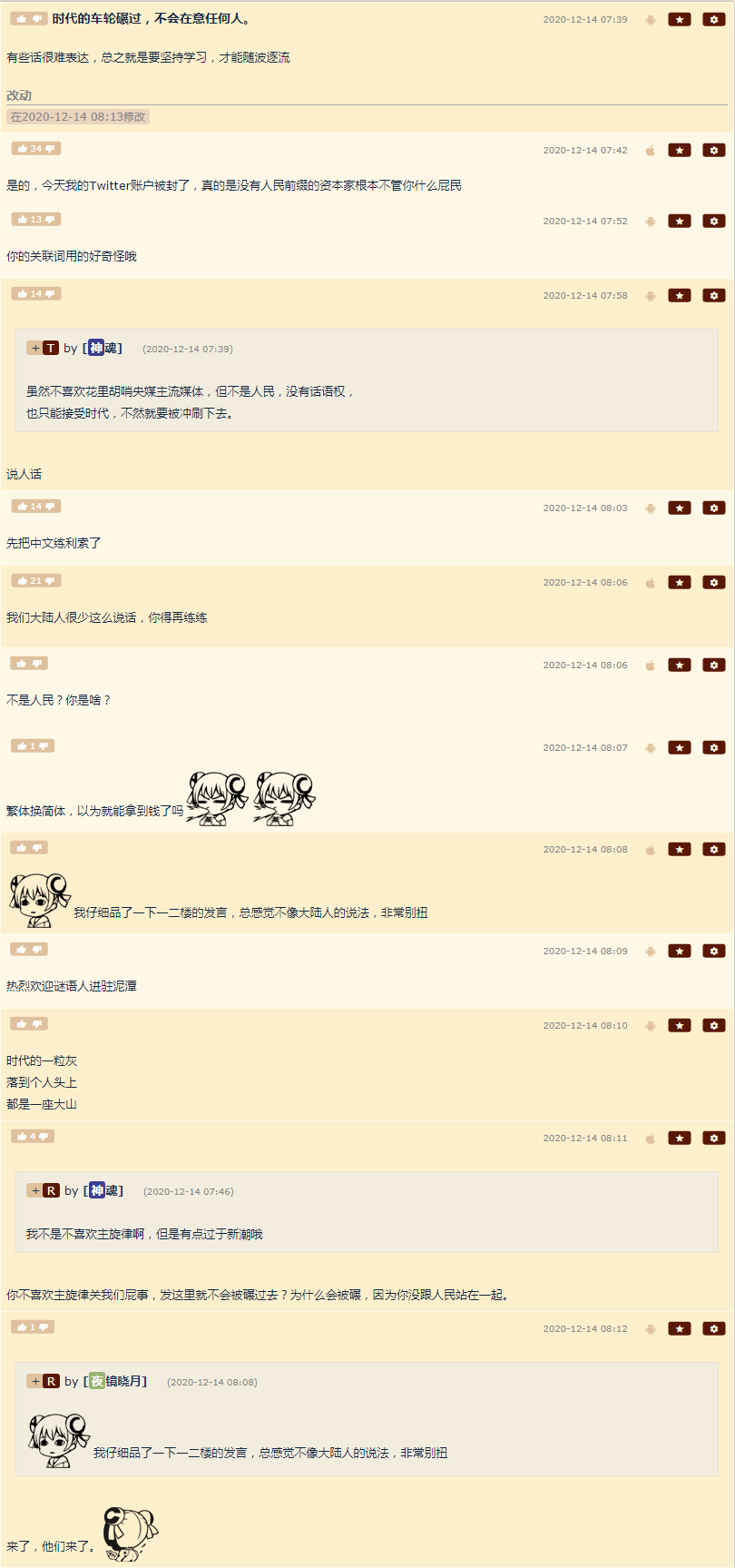This screenshot has height=1568, width=735.
Task: Open the gear menu on the 07:52 reply
Action: tap(713, 221)
